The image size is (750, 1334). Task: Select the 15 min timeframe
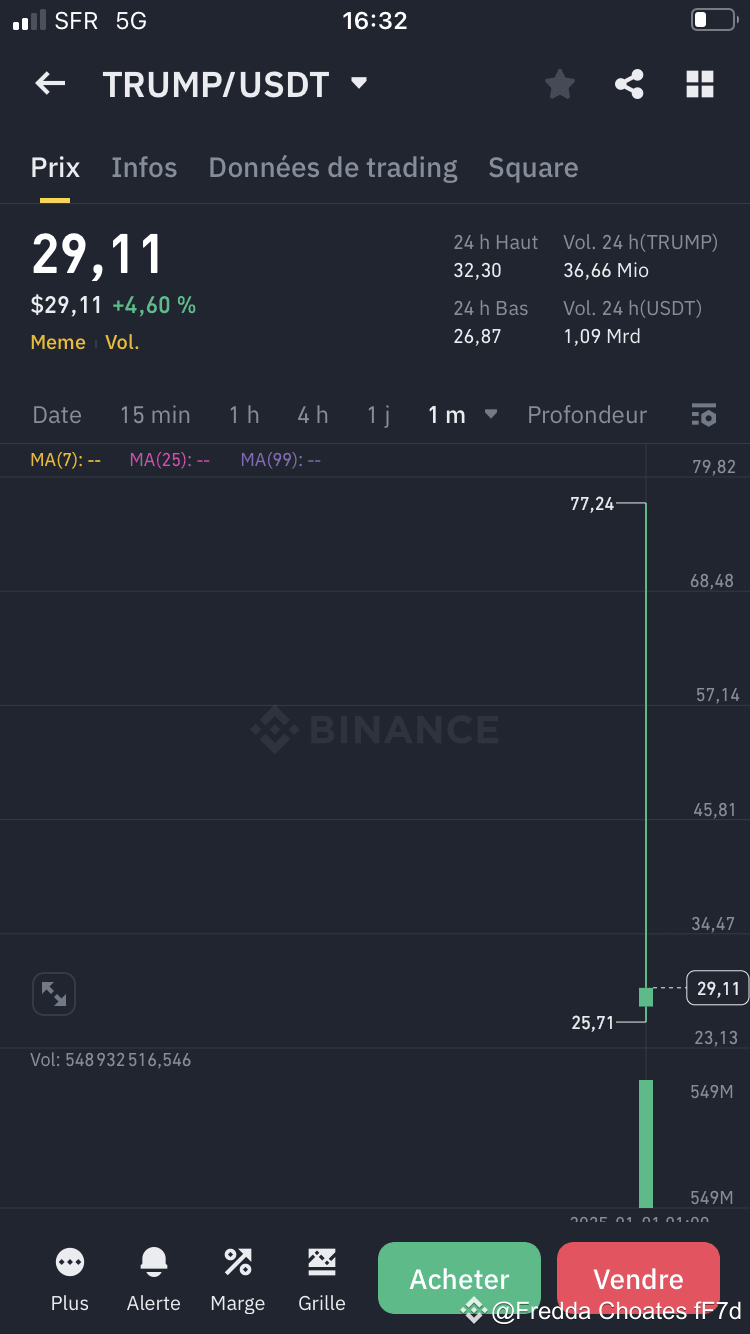[x=155, y=414]
